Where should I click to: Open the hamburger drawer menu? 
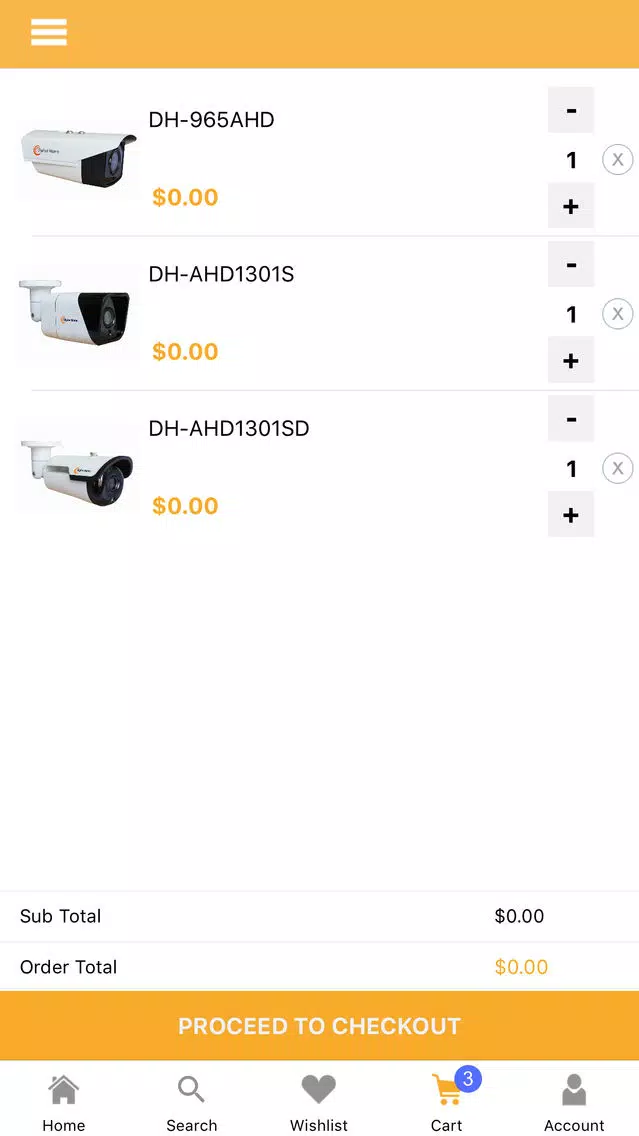point(49,33)
